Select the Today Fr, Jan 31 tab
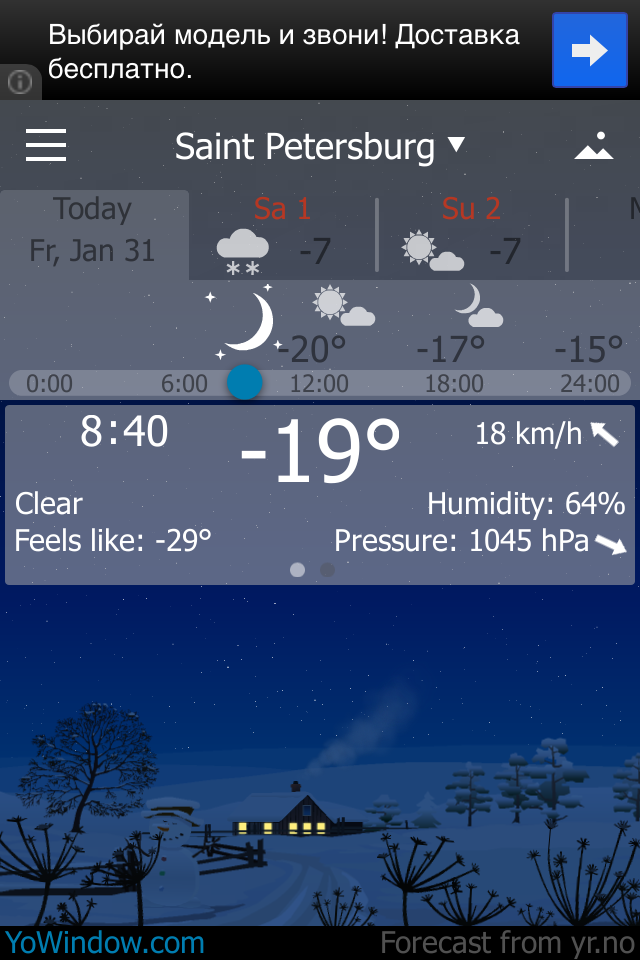This screenshot has width=640, height=960. coord(93,230)
